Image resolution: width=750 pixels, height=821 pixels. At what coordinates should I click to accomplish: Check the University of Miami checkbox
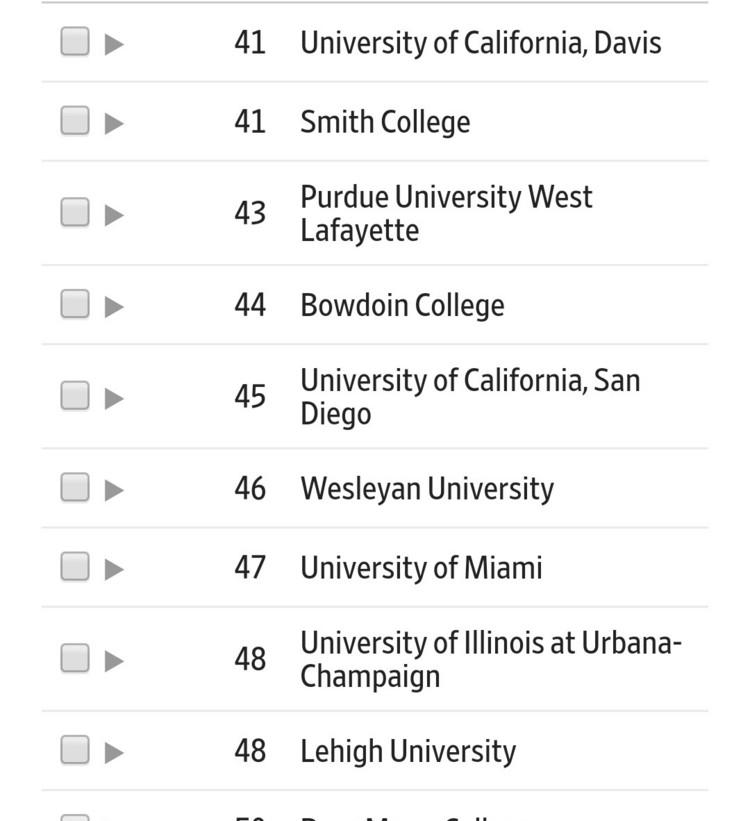(x=75, y=567)
